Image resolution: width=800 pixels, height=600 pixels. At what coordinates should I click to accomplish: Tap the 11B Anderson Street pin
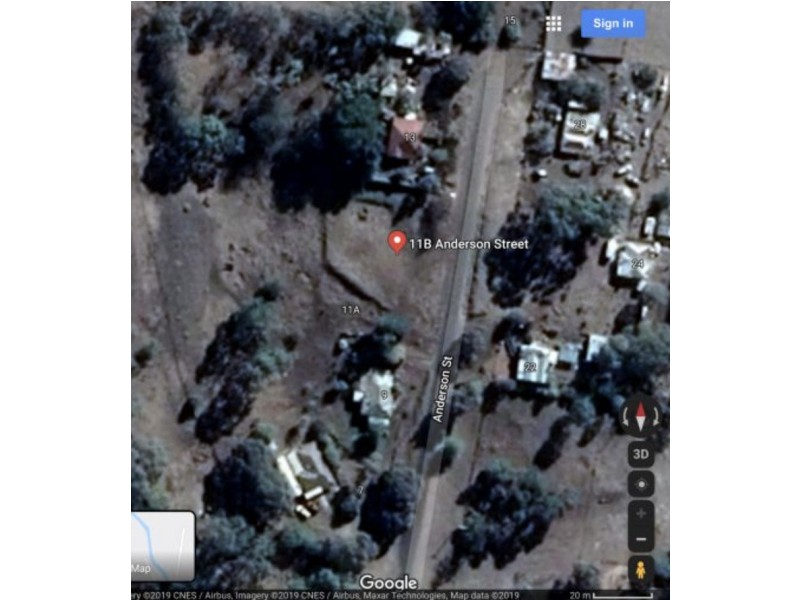coord(396,241)
